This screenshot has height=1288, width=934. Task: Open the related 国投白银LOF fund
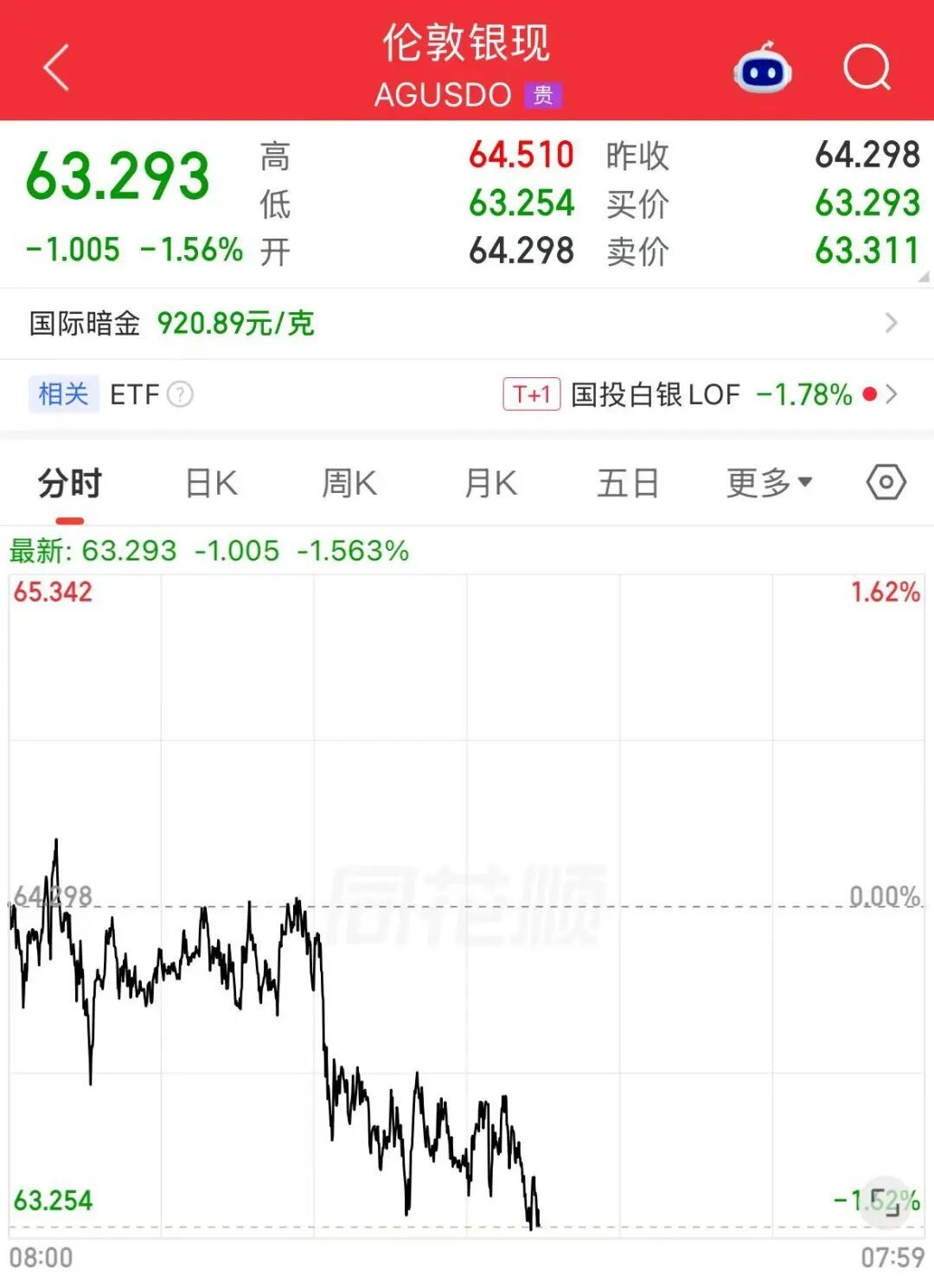700,394
